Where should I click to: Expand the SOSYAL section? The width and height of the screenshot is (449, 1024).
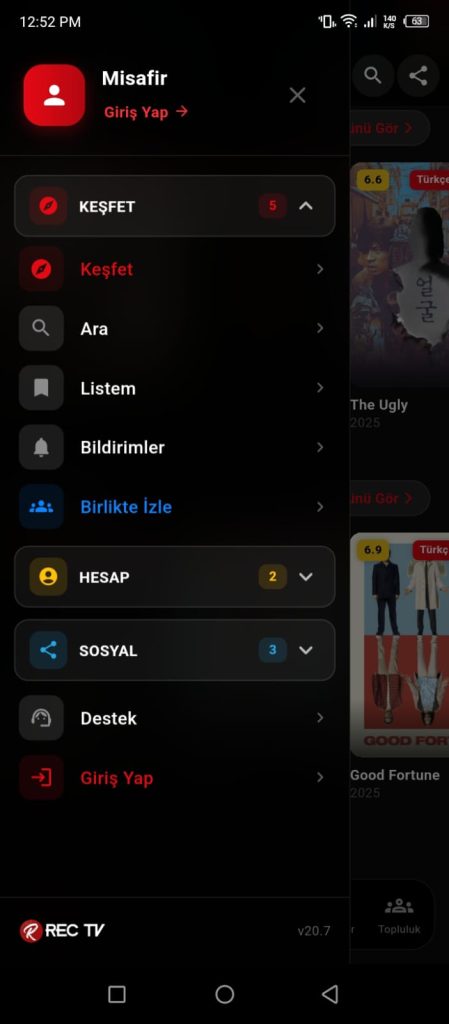(175, 650)
